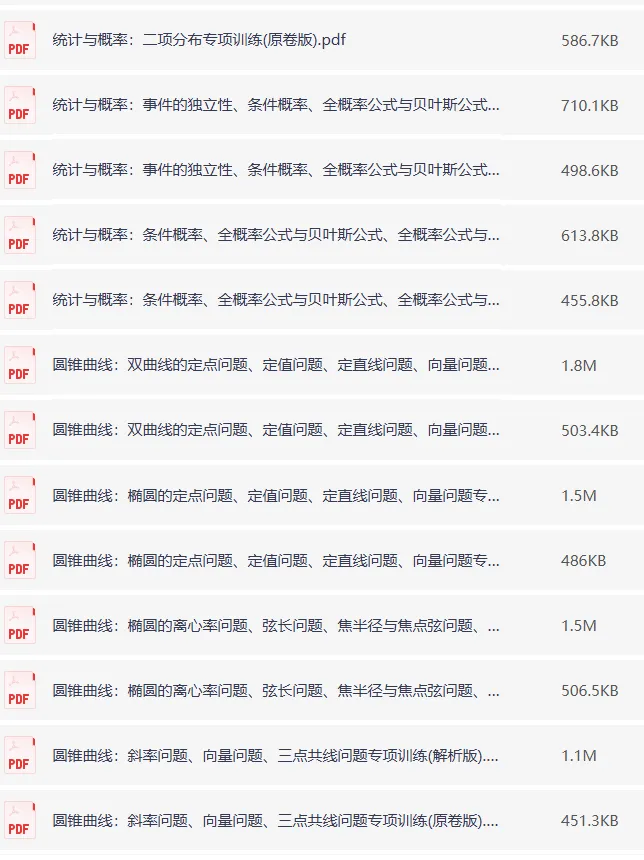This screenshot has height=860, width=644.
Task: Open the 双曲线的定点问题 PDF sized 503.4KB
Action: 322,431
